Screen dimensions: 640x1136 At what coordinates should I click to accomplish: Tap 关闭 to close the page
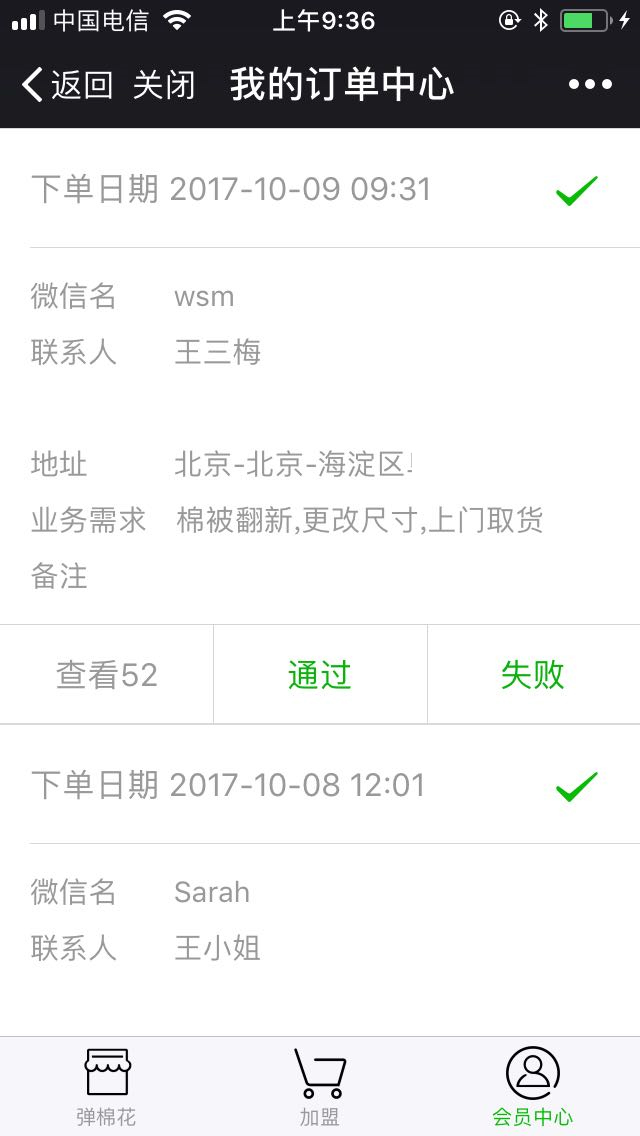click(165, 85)
